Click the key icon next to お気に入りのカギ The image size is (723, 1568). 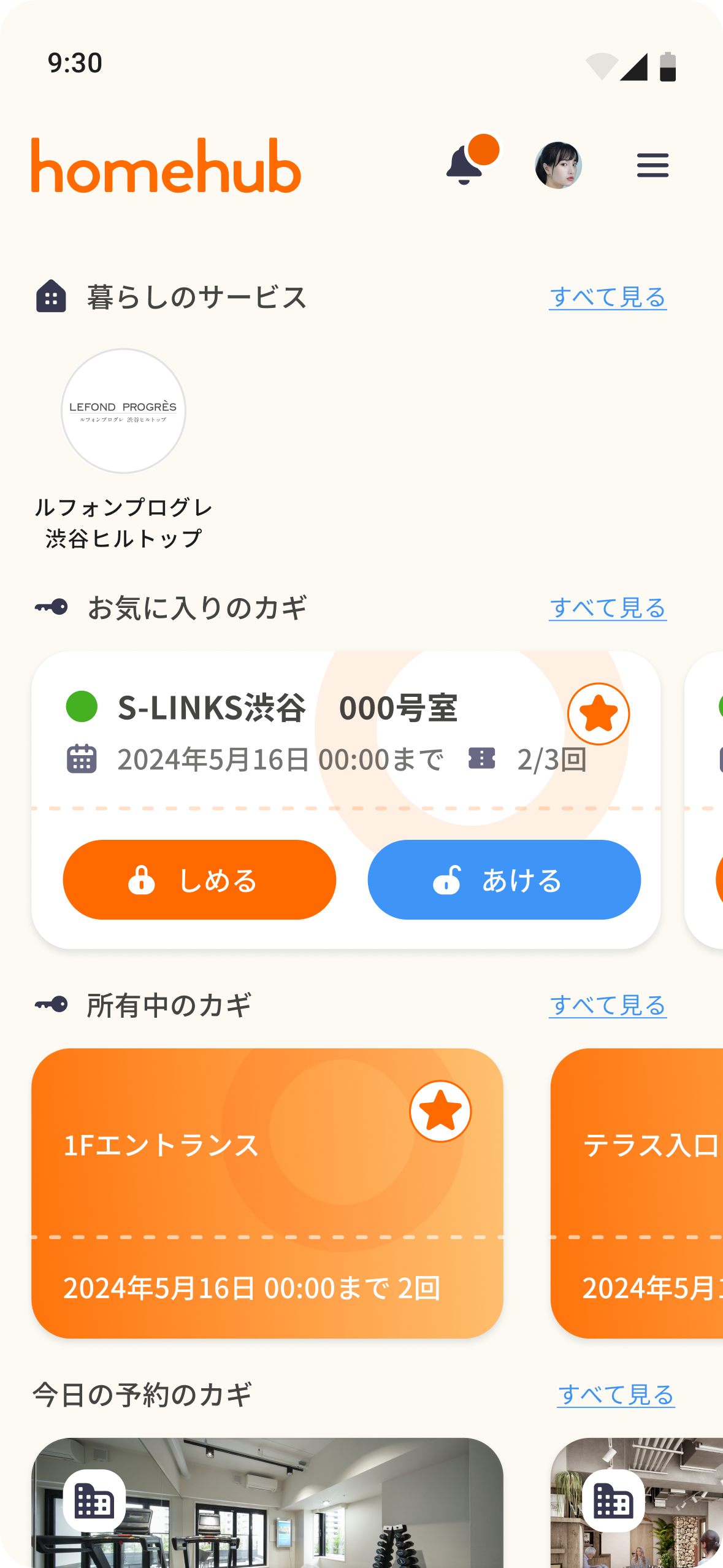pyautogui.click(x=50, y=607)
